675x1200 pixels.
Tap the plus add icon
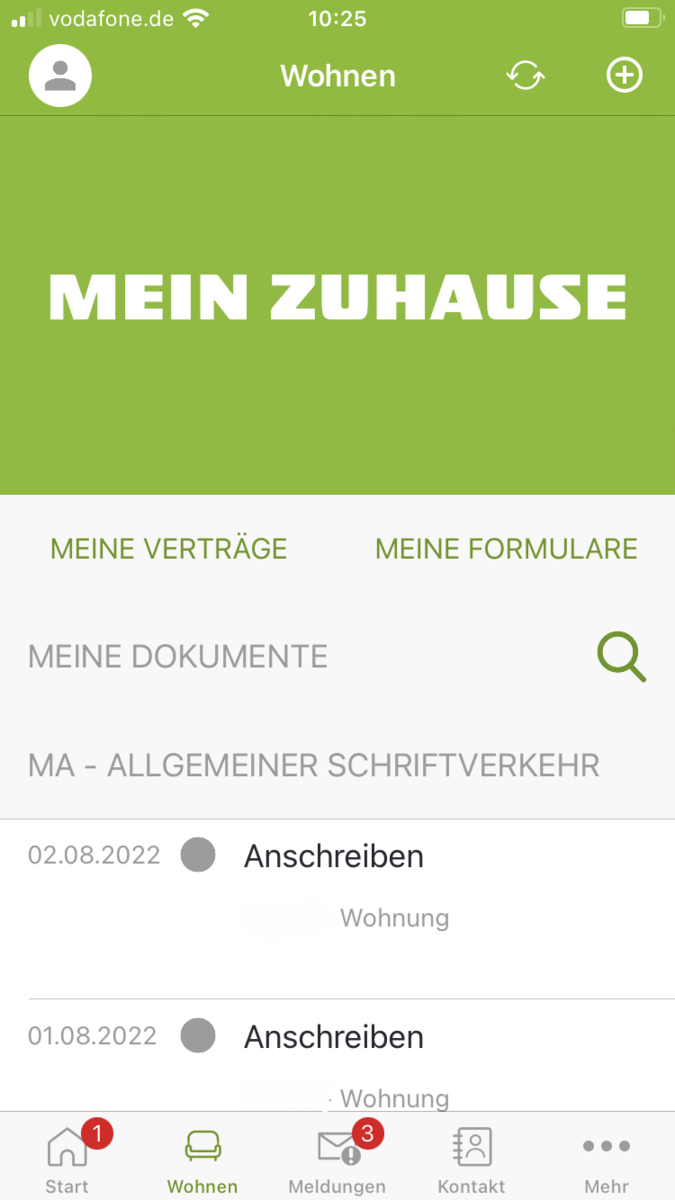625,76
